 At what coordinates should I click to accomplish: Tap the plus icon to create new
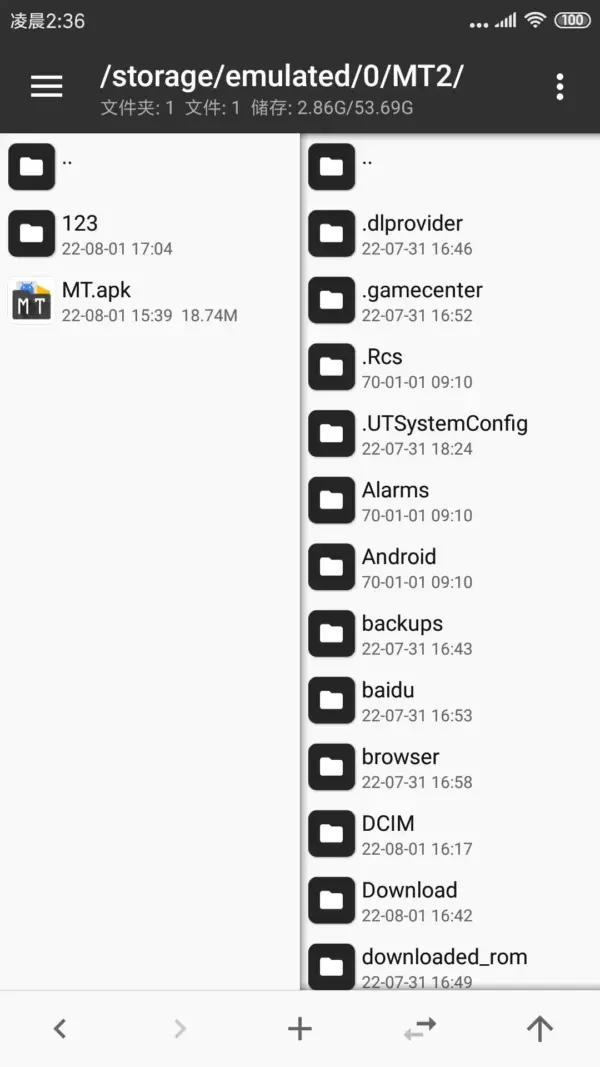299,1028
